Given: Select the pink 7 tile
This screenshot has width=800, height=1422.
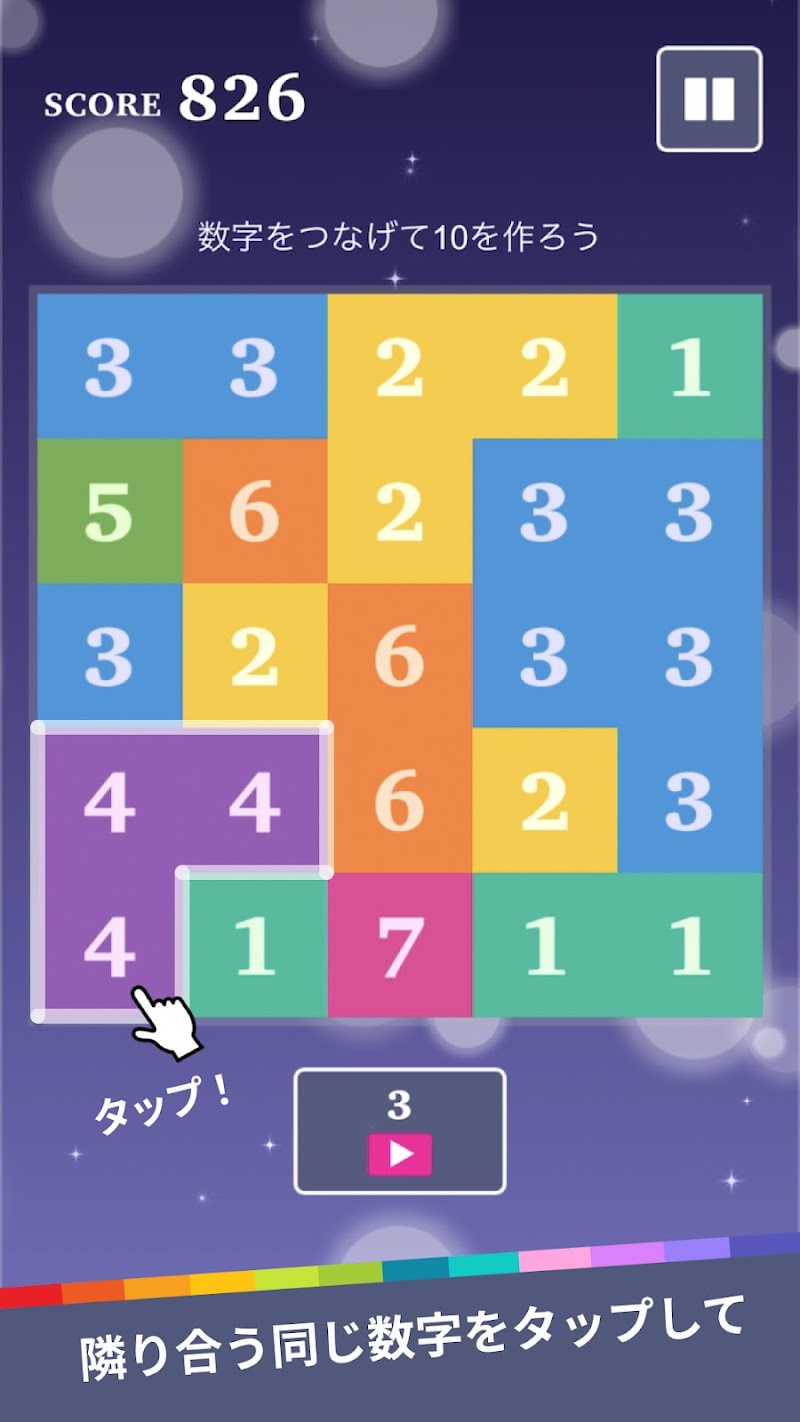Looking at the screenshot, I should [x=399, y=946].
